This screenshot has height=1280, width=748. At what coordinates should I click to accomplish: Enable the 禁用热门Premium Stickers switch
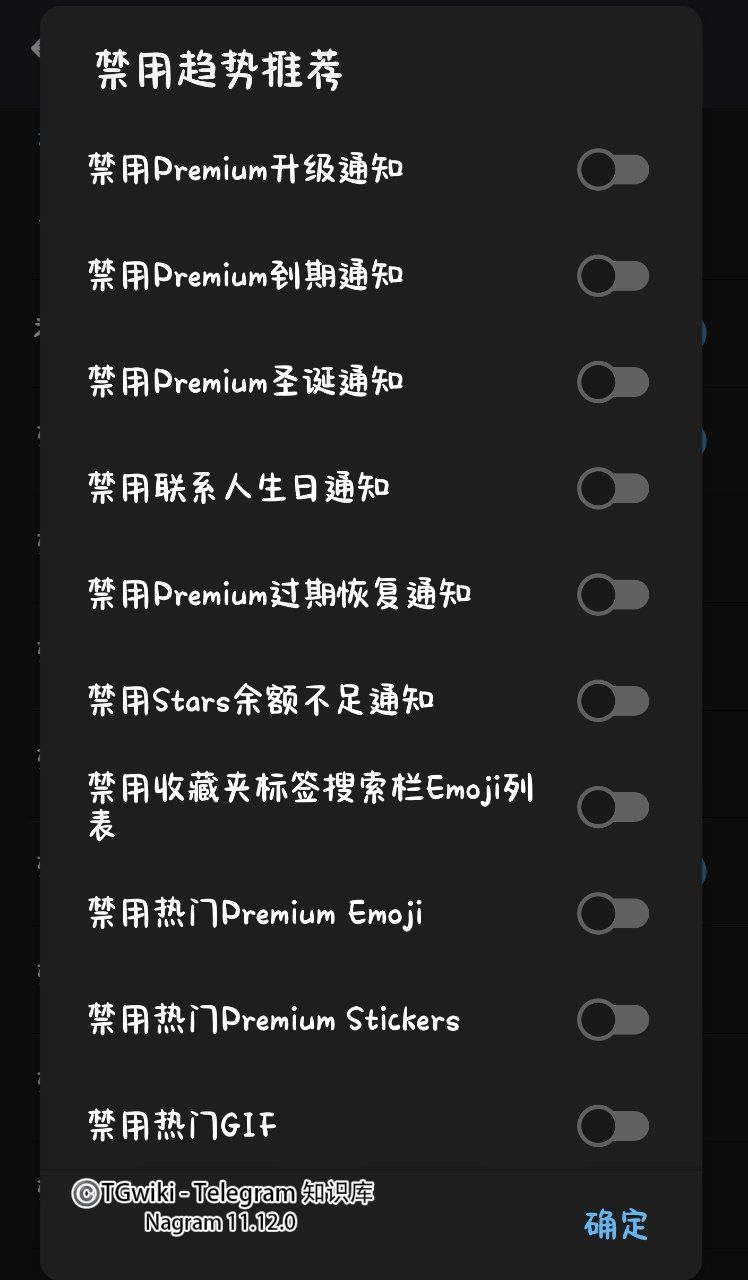tap(613, 1020)
